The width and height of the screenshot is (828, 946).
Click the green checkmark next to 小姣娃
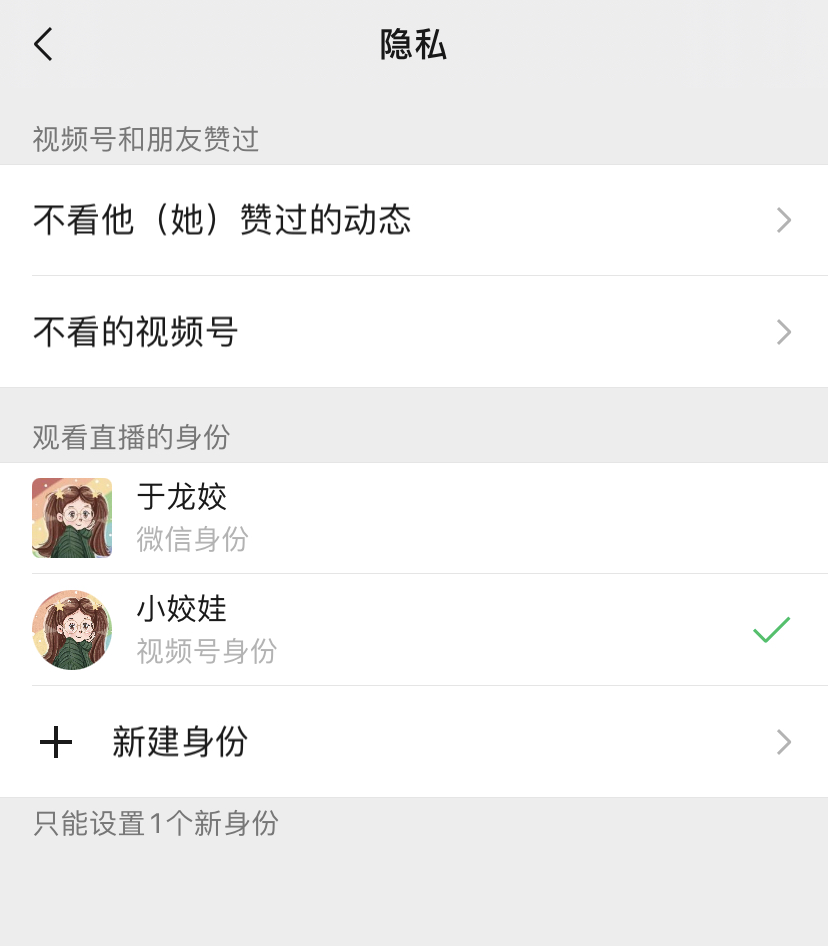(770, 630)
